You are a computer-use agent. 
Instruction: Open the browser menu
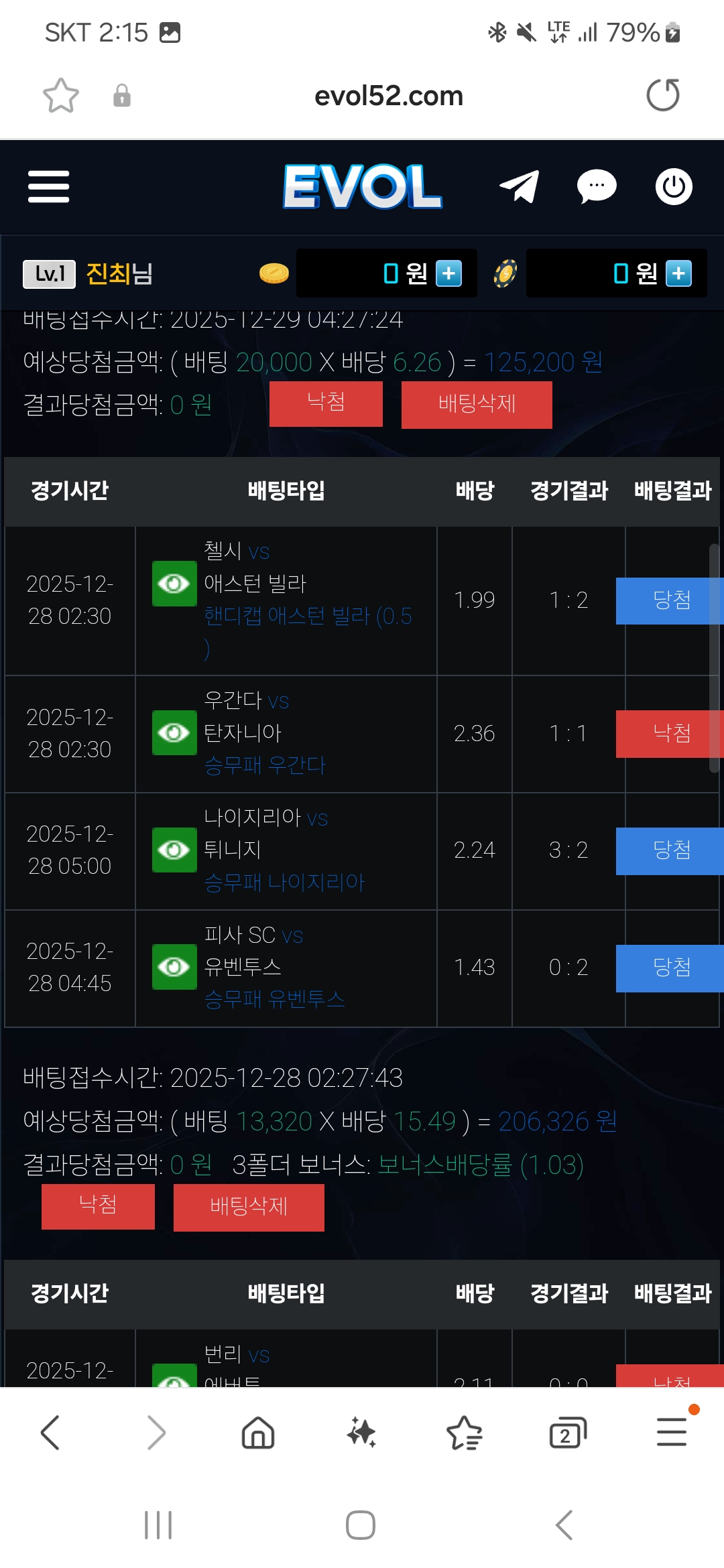tap(672, 1432)
